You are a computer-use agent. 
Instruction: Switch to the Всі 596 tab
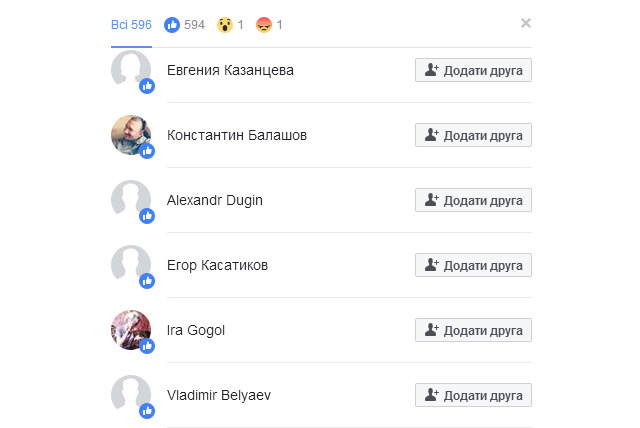131,24
